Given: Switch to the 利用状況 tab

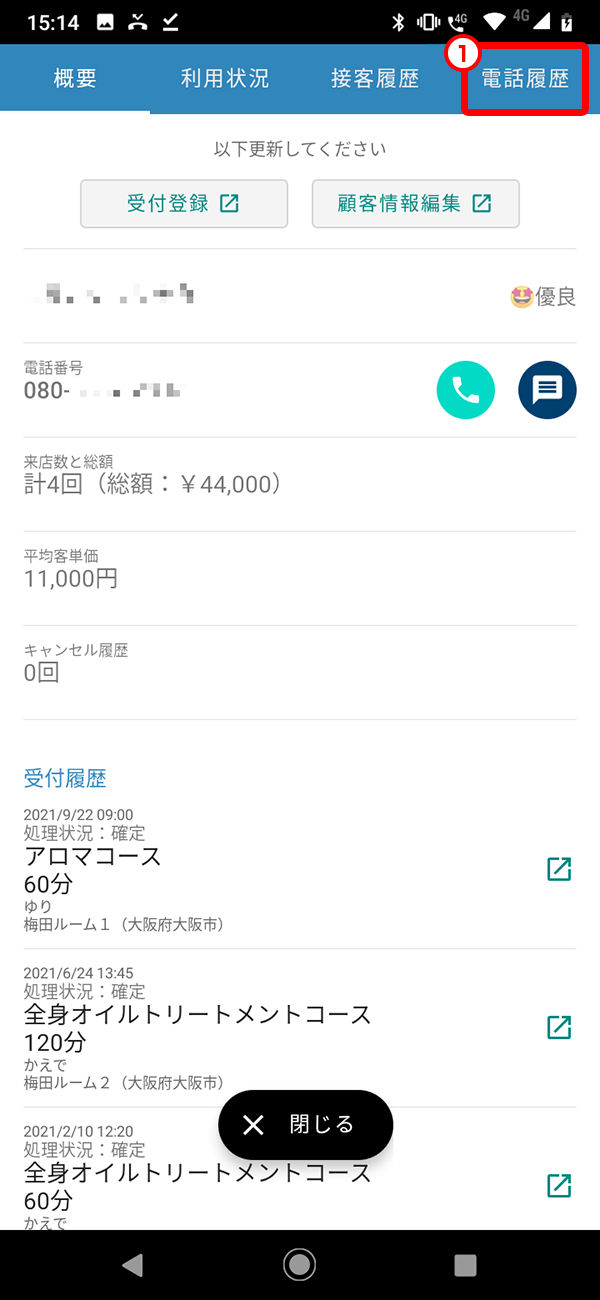Looking at the screenshot, I should coord(225,79).
